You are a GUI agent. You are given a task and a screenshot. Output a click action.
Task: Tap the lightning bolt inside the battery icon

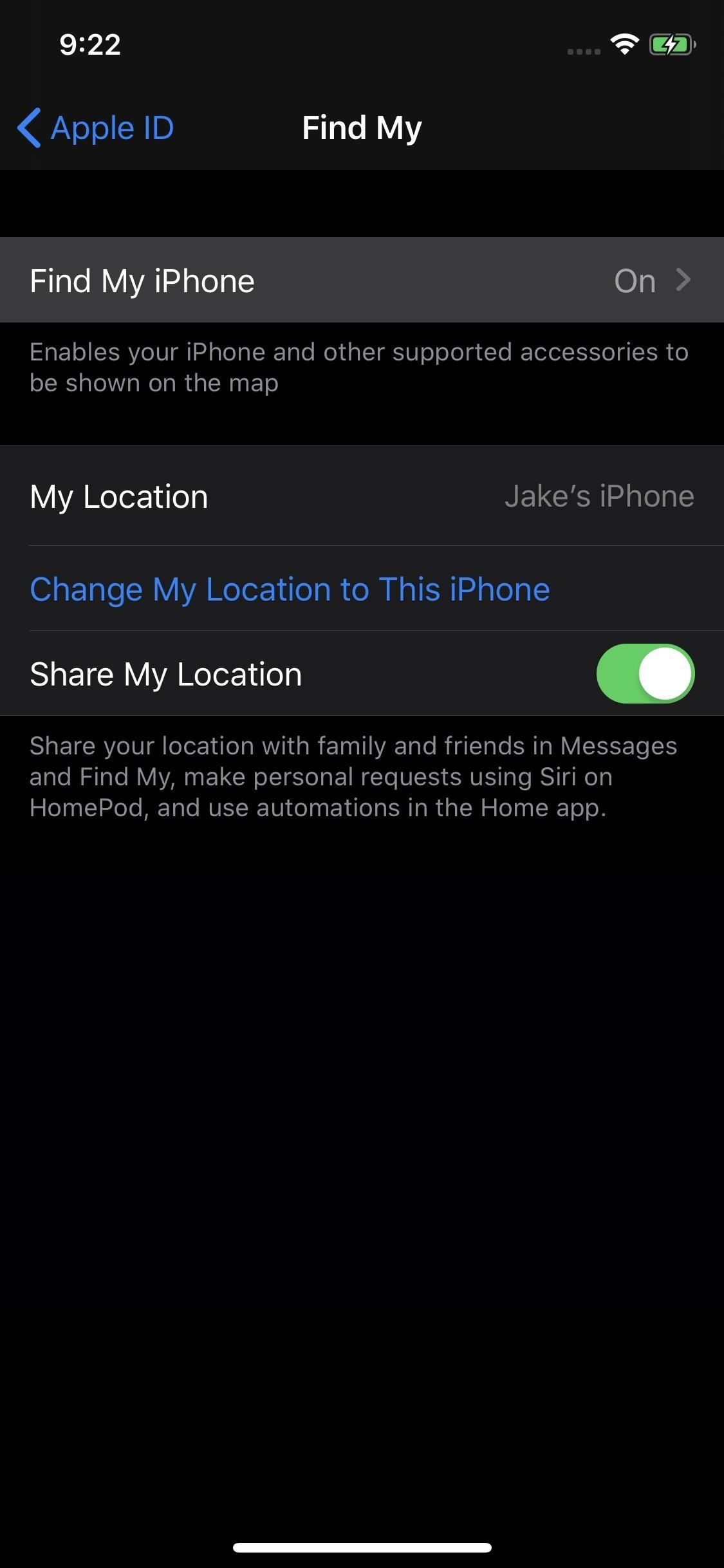pos(672,44)
